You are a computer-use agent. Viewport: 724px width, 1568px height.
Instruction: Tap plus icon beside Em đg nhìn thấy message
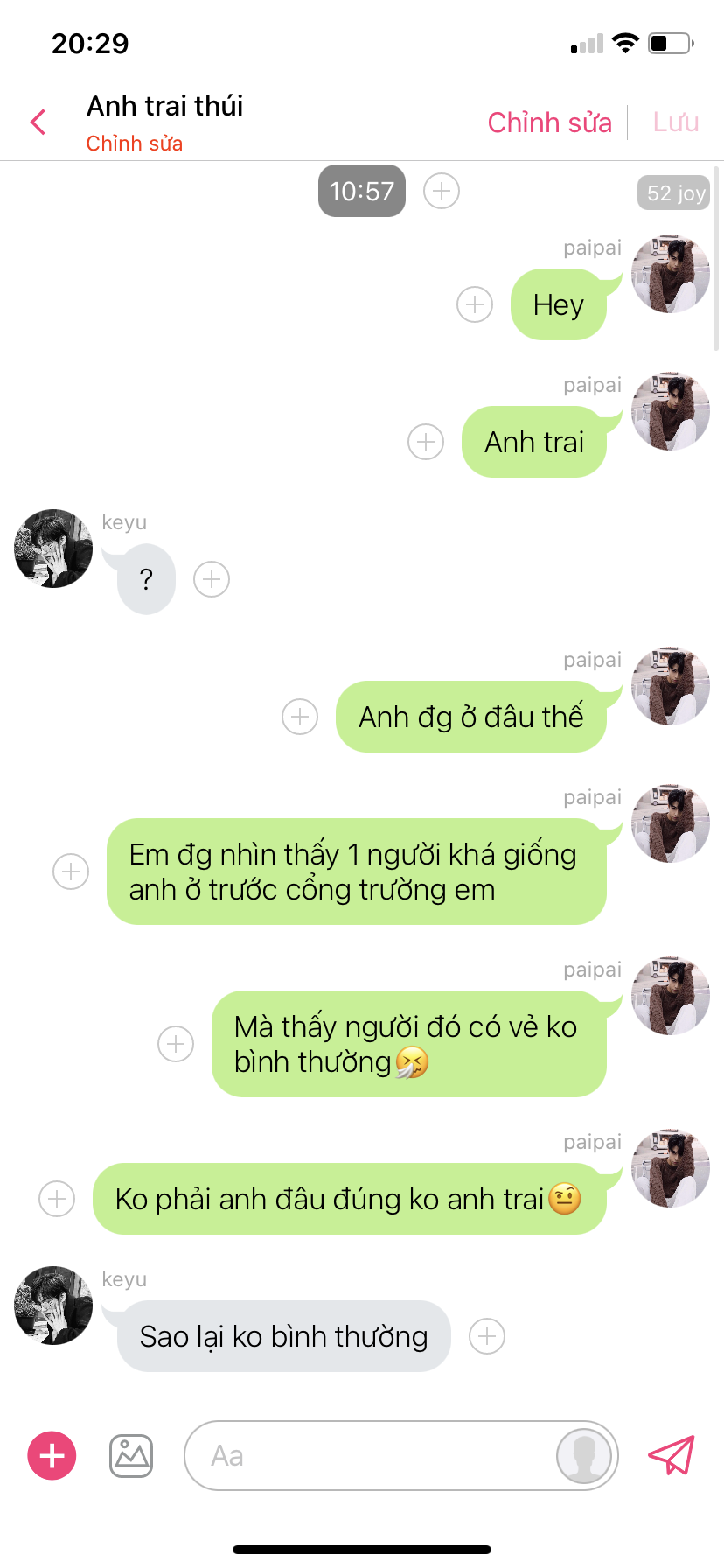point(71,871)
